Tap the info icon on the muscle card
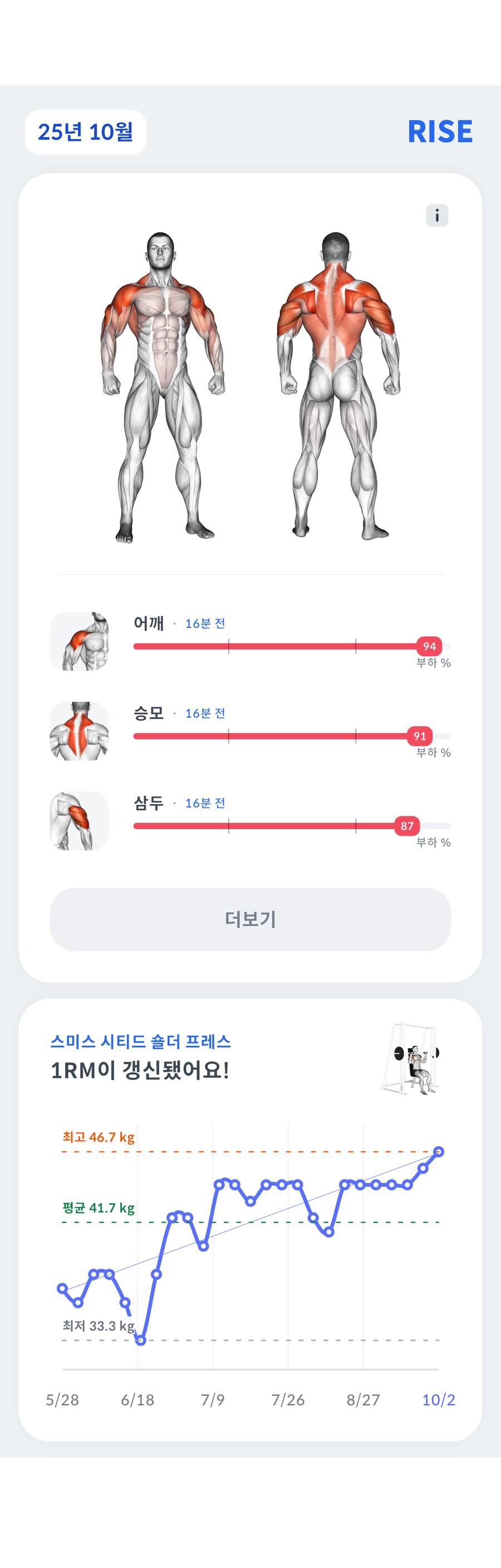The width and height of the screenshot is (501, 1568). point(436,216)
